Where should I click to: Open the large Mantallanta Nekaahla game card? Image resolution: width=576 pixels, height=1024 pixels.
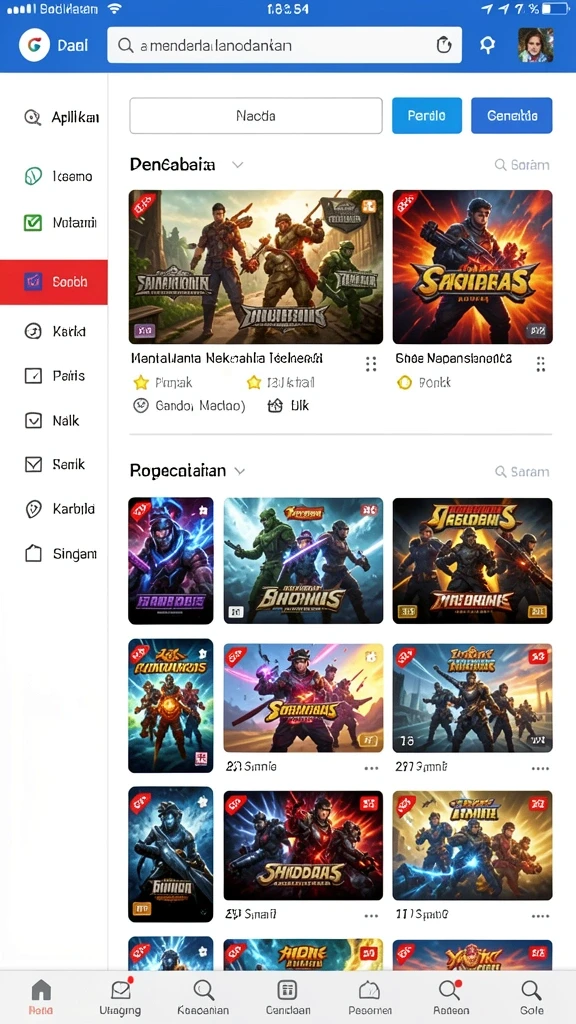tap(256, 267)
